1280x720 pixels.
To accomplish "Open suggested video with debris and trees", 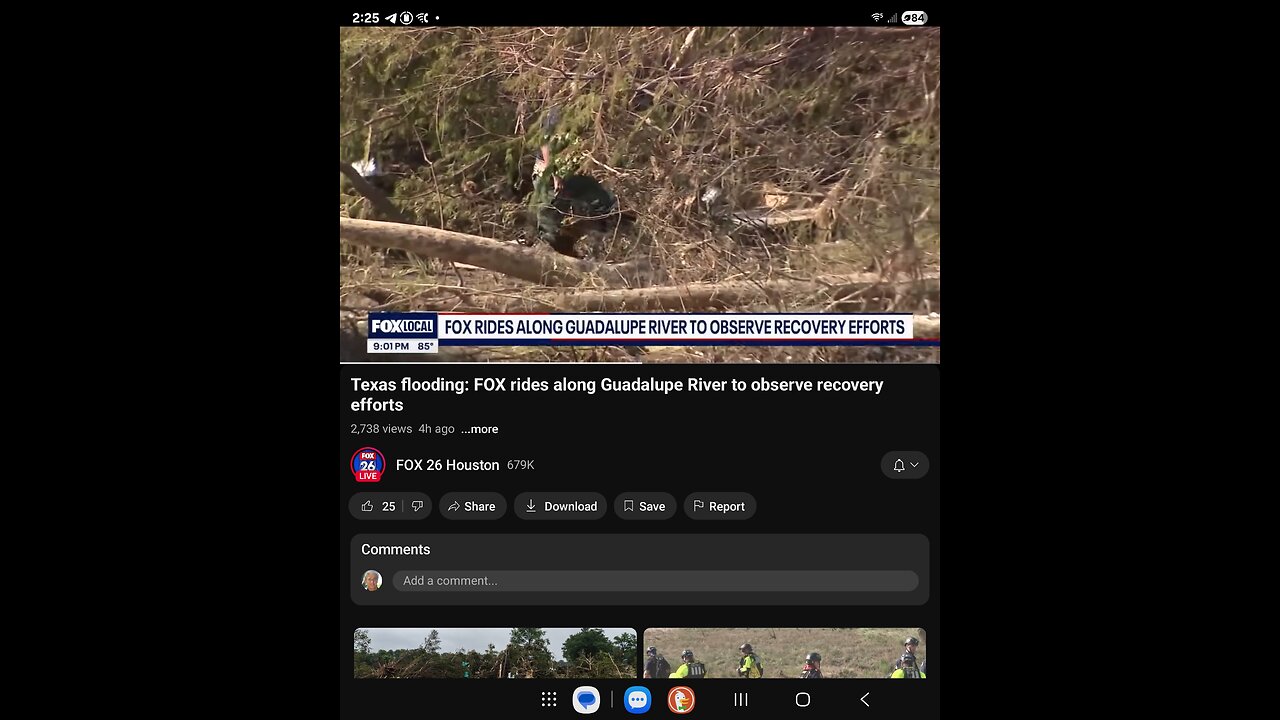I will click(x=495, y=653).
